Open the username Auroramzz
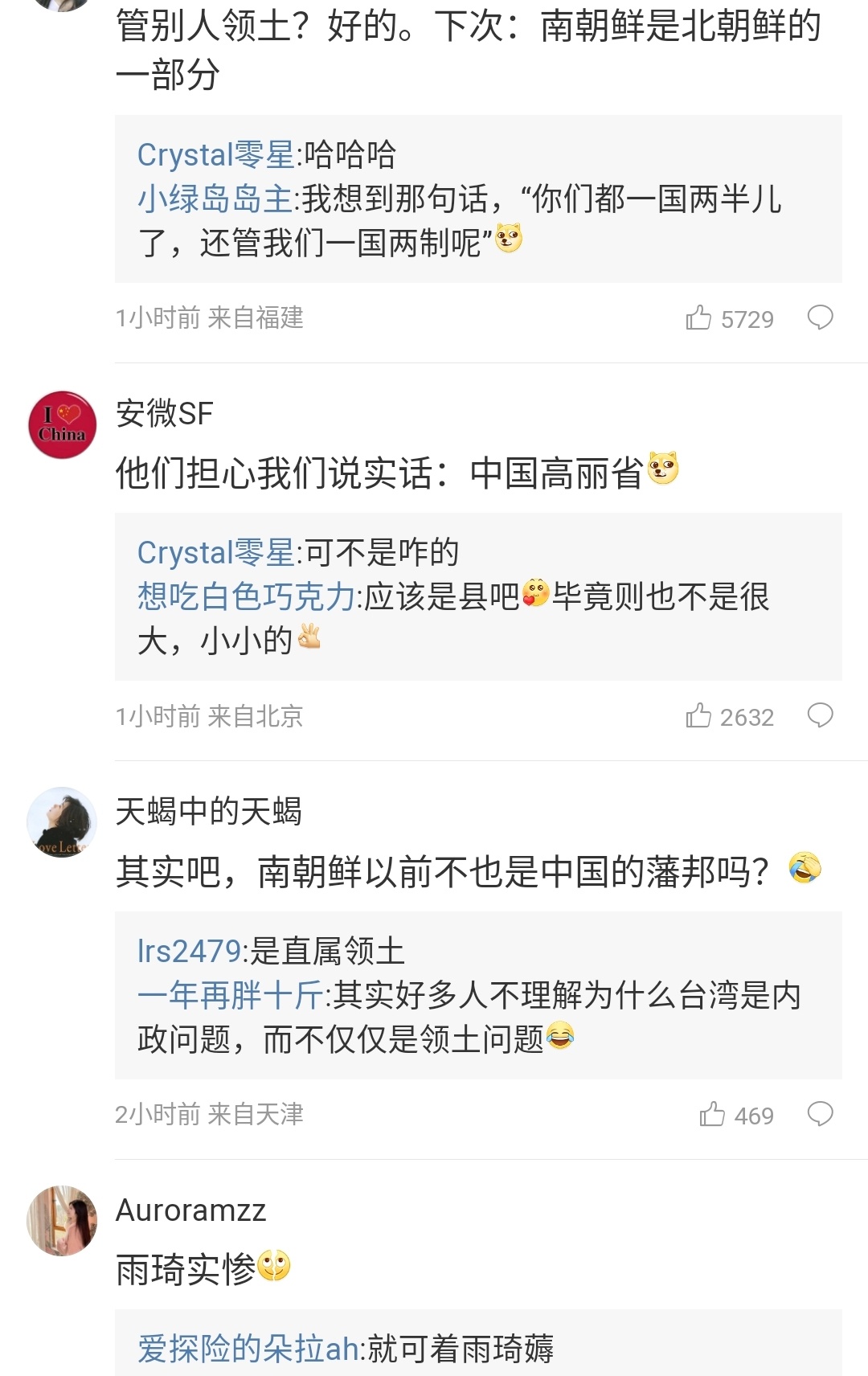The height and width of the screenshot is (1376, 868). pyautogui.click(x=190, y=1210)
